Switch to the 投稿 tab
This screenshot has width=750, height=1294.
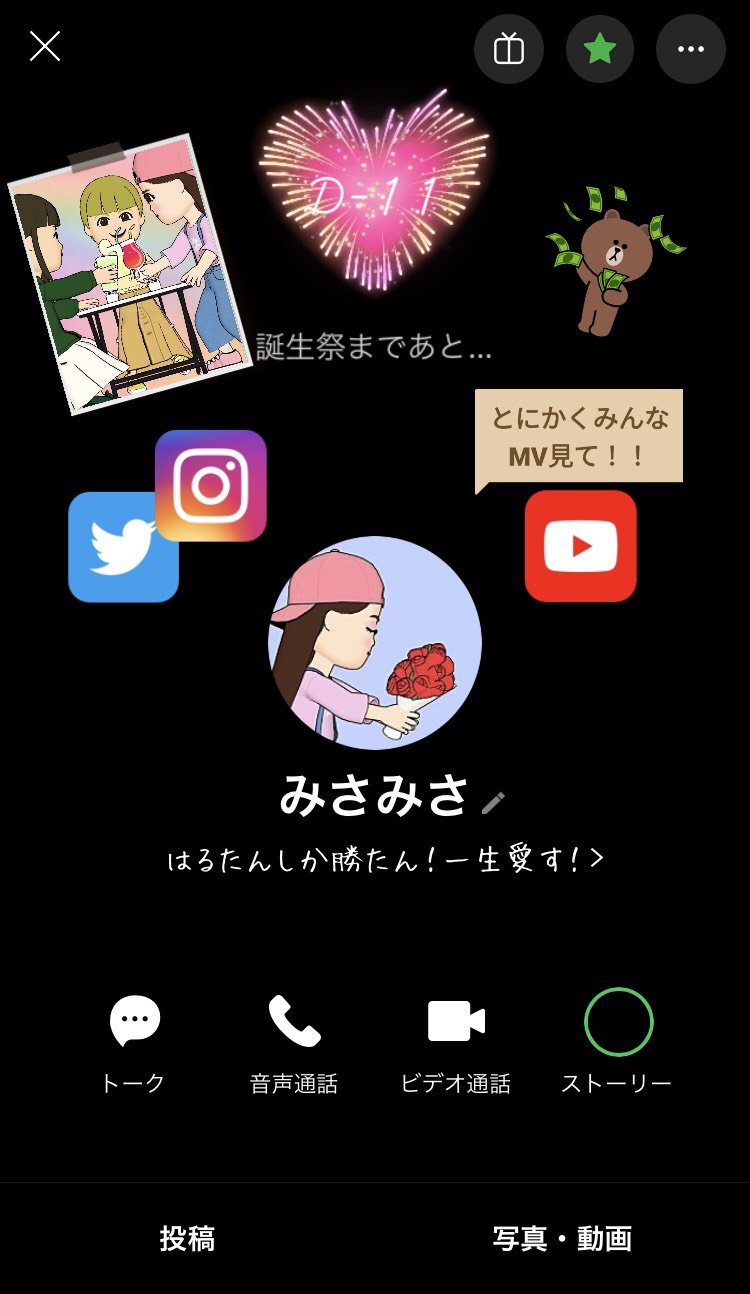tap(187, 1238)
